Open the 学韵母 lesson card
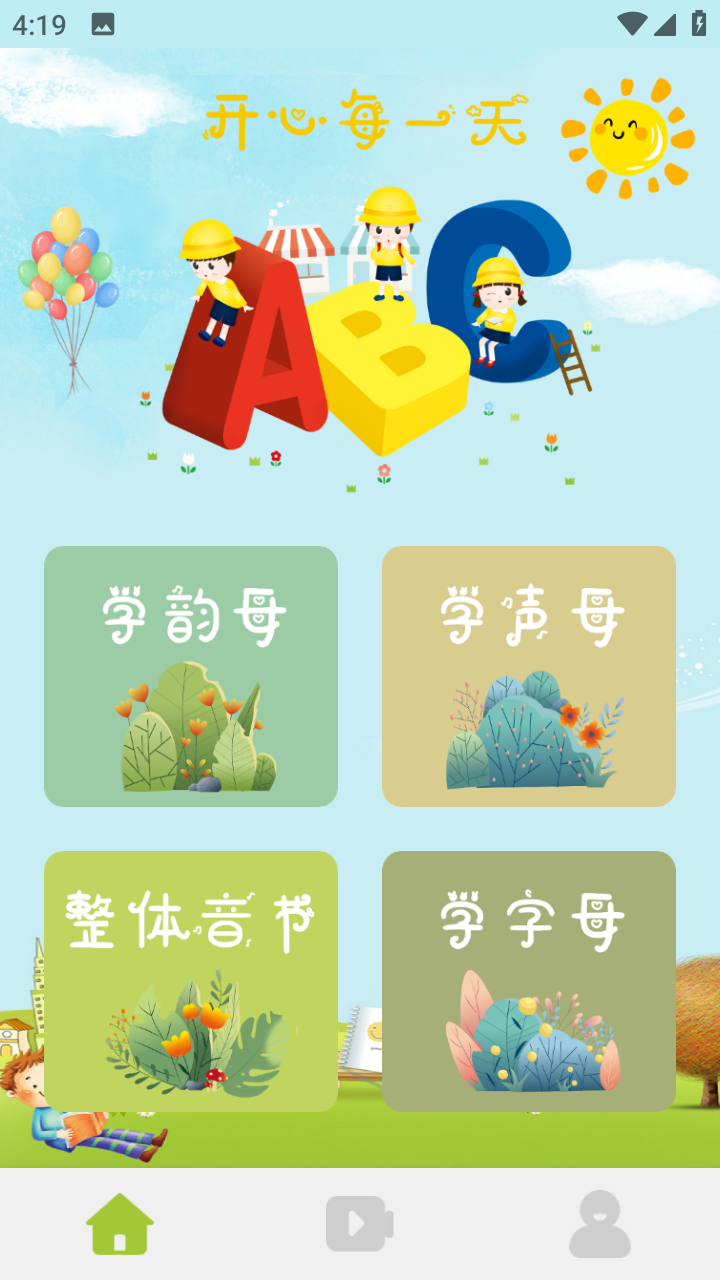The width and height of the screenshot is (720, 1280). (191, 676)
